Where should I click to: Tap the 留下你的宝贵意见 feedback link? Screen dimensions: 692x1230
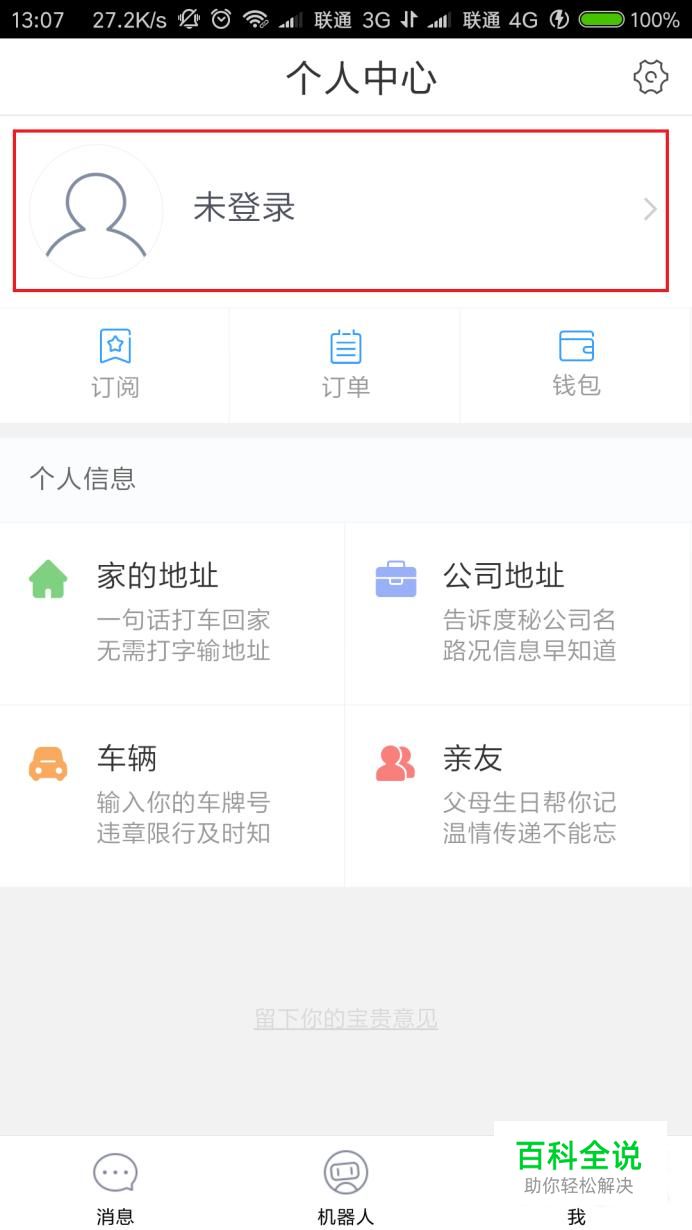click(346, 1019)
